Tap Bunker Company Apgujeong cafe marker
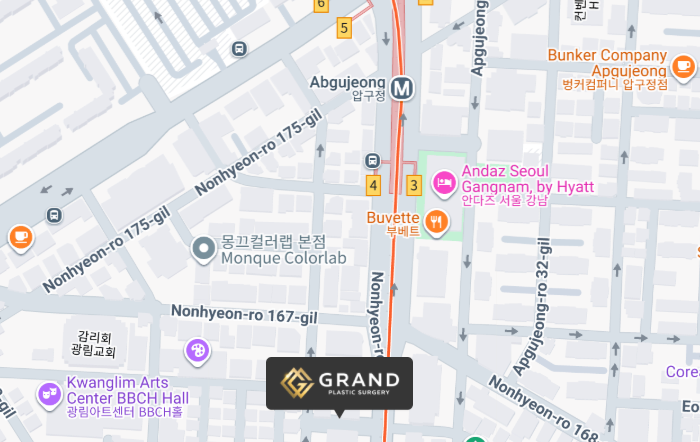This screenshot has width=700, height=442. (683, 66)
